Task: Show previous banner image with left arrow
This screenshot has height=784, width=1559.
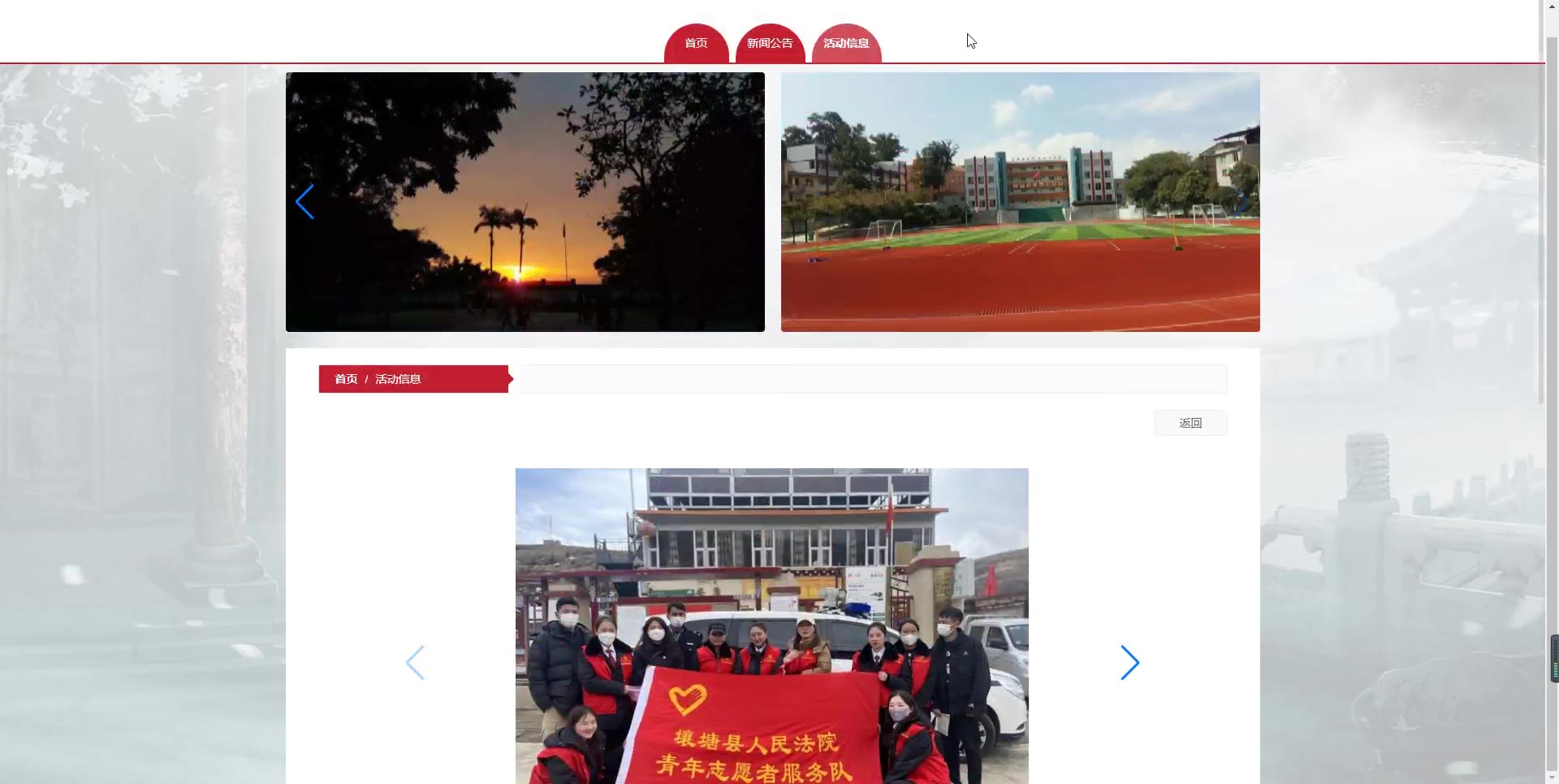Action: coord(304,202)
